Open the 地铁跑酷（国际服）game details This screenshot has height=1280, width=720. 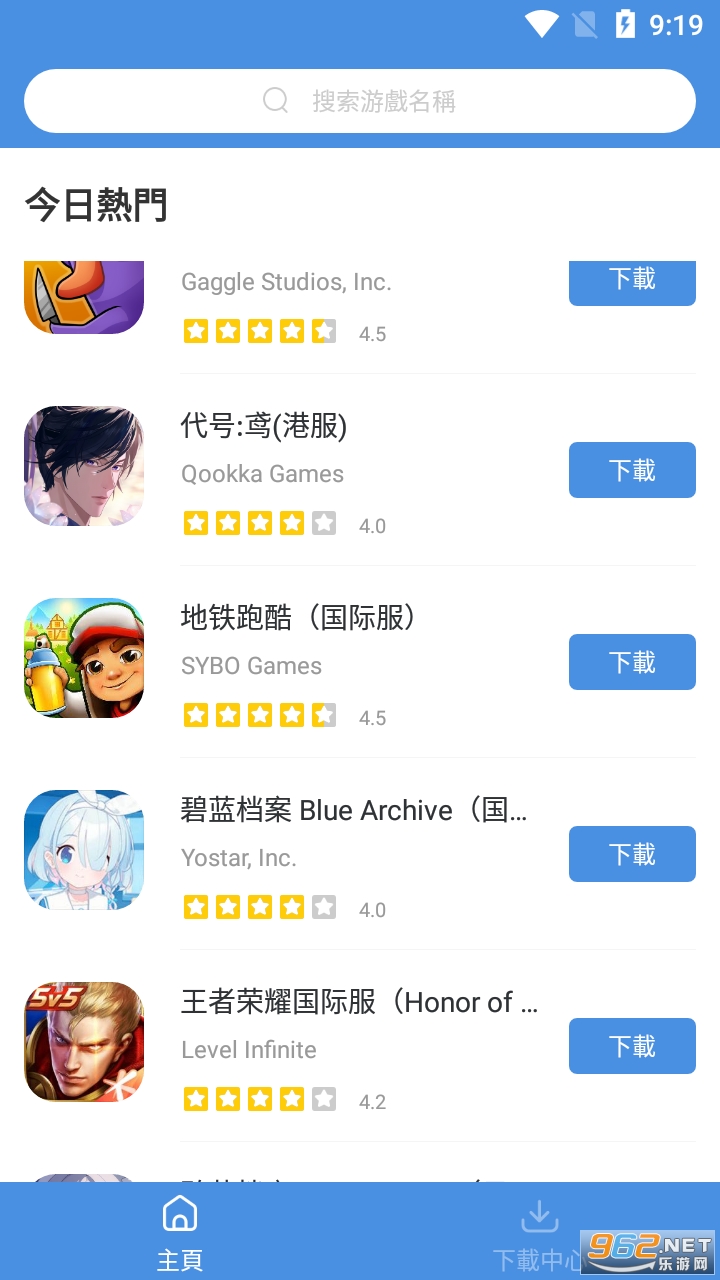click(298, 619)
